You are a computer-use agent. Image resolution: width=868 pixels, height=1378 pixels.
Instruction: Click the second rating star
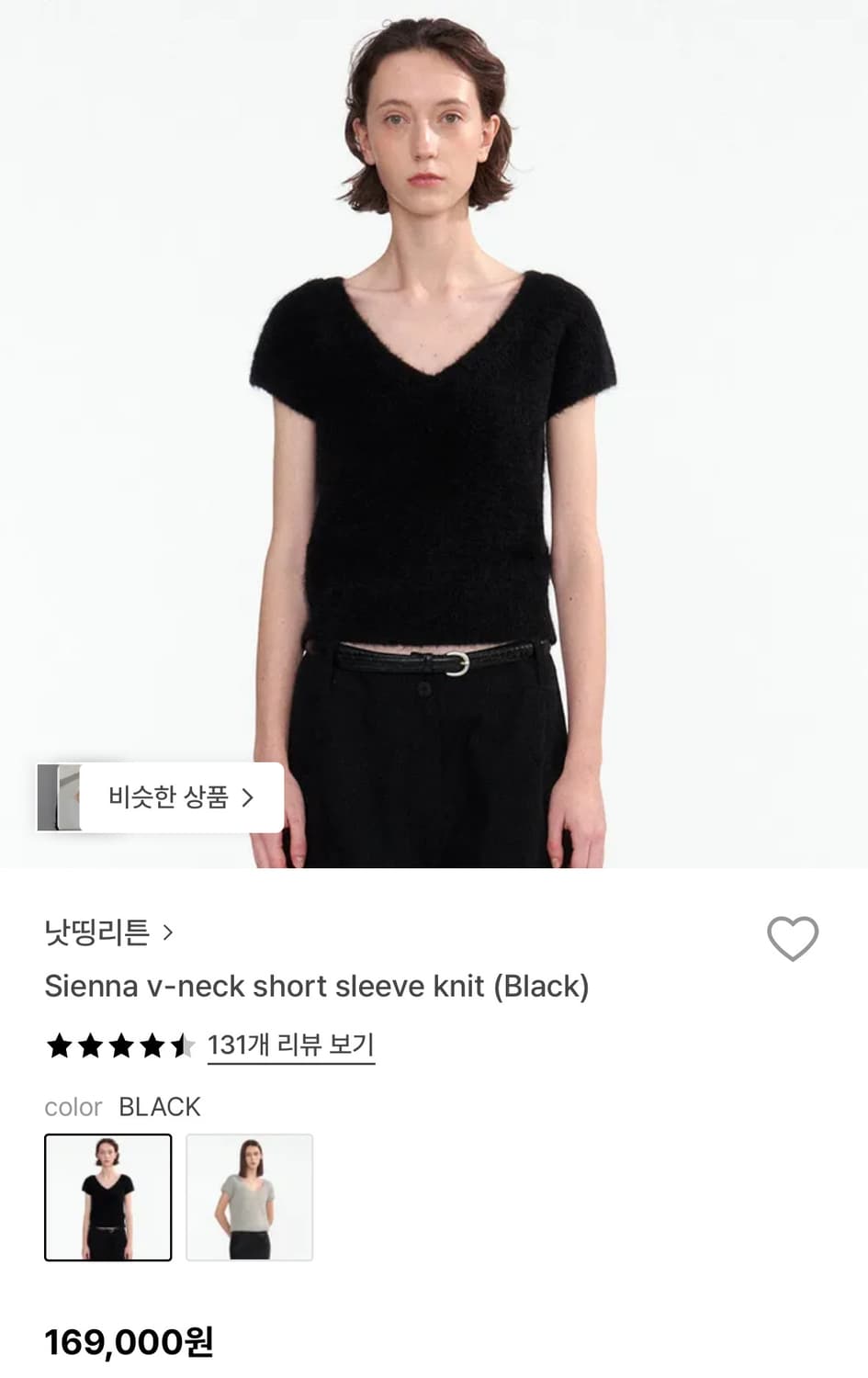point(91,1046)
